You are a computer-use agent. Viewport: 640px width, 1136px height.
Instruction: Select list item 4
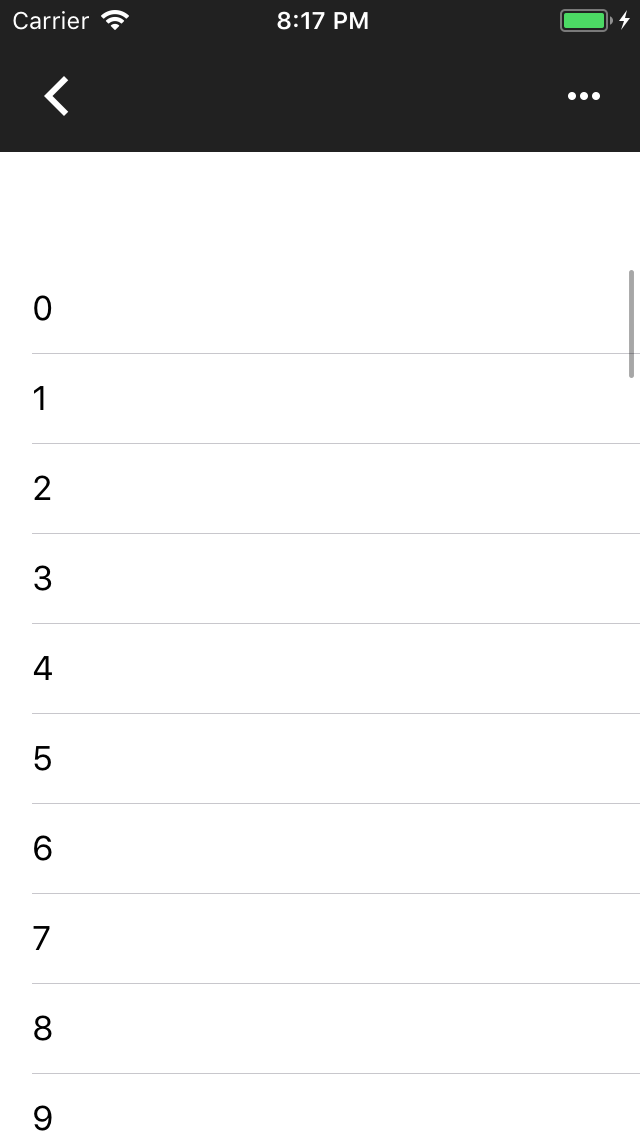click(320, 668)
